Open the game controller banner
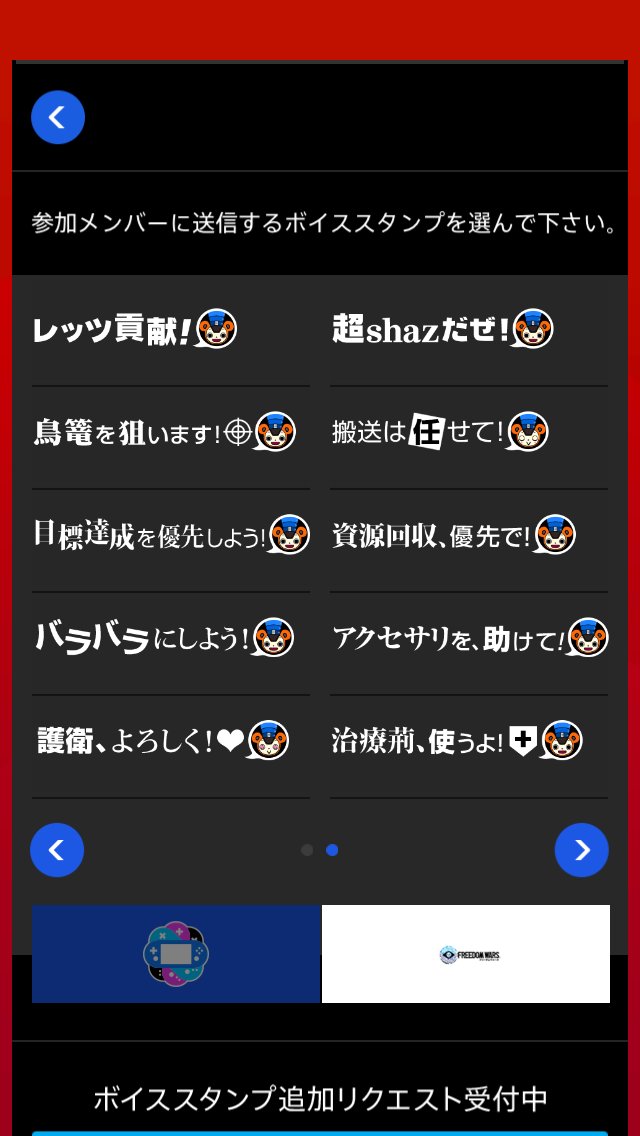Screen dimensions: 640x1136 coord(176,954)
